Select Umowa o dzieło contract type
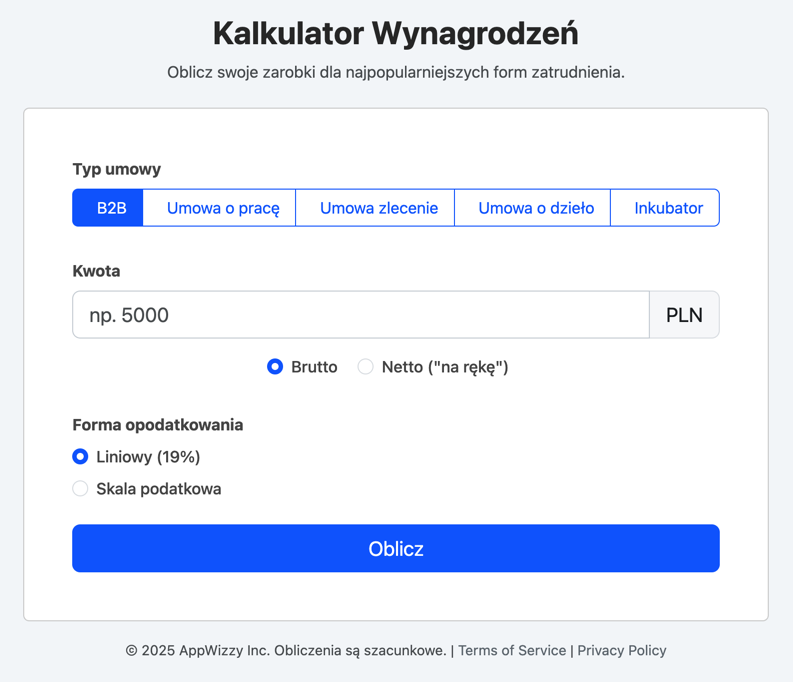793x682 pixels. pyautogui.click(x=535, y=208)
